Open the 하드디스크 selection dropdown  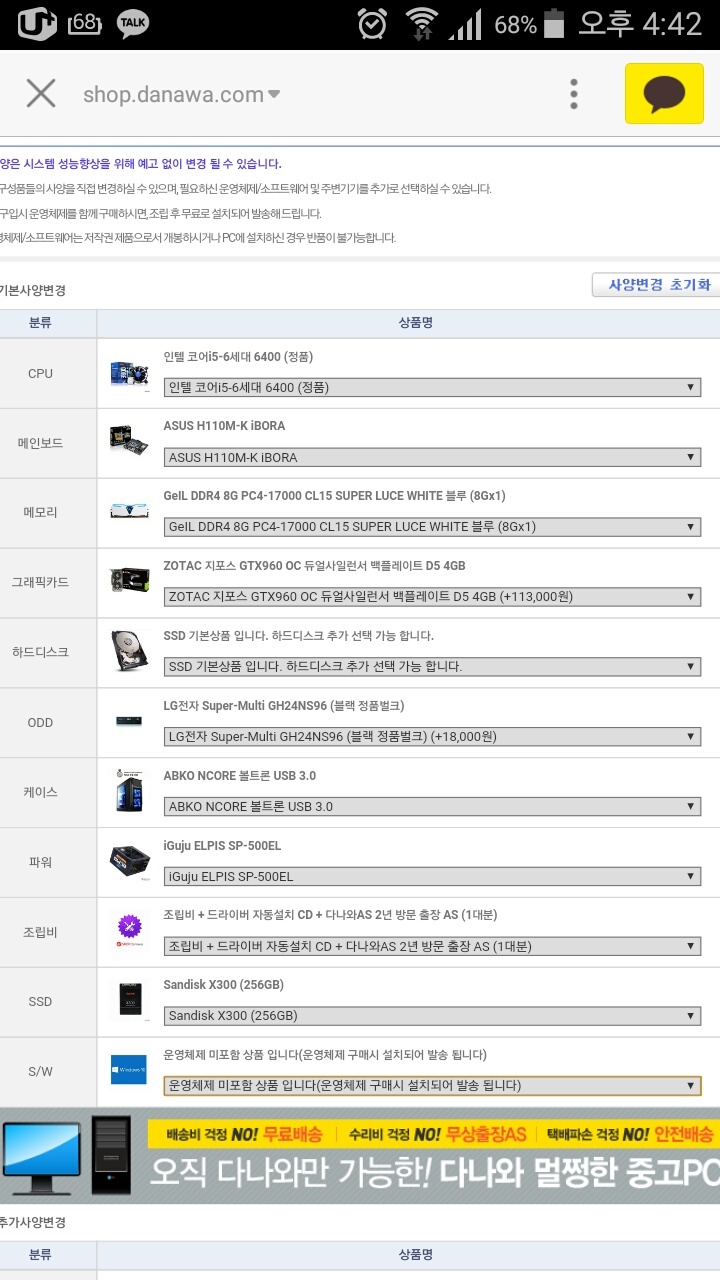point(432,667)
